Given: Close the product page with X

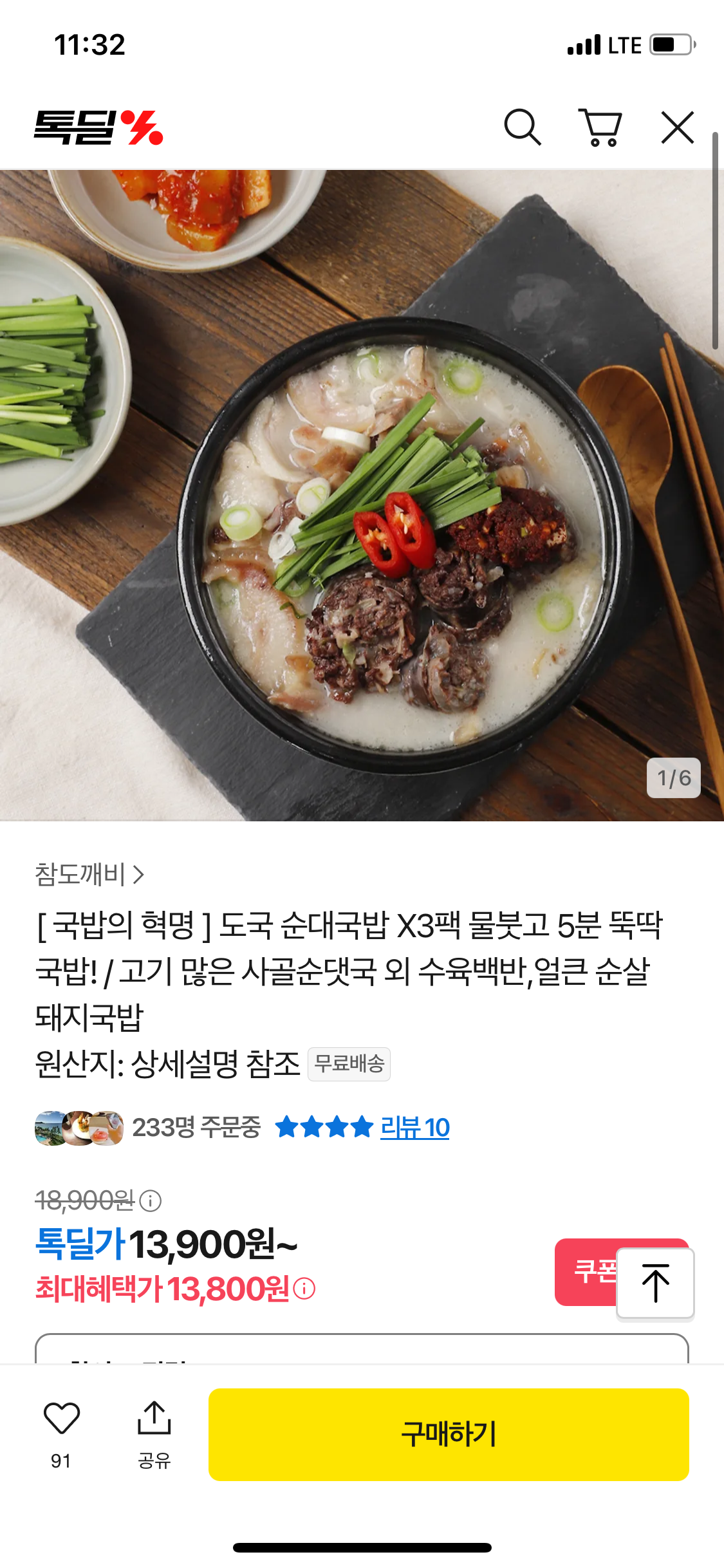Looking at the screenshot, I should coord(678,127).
